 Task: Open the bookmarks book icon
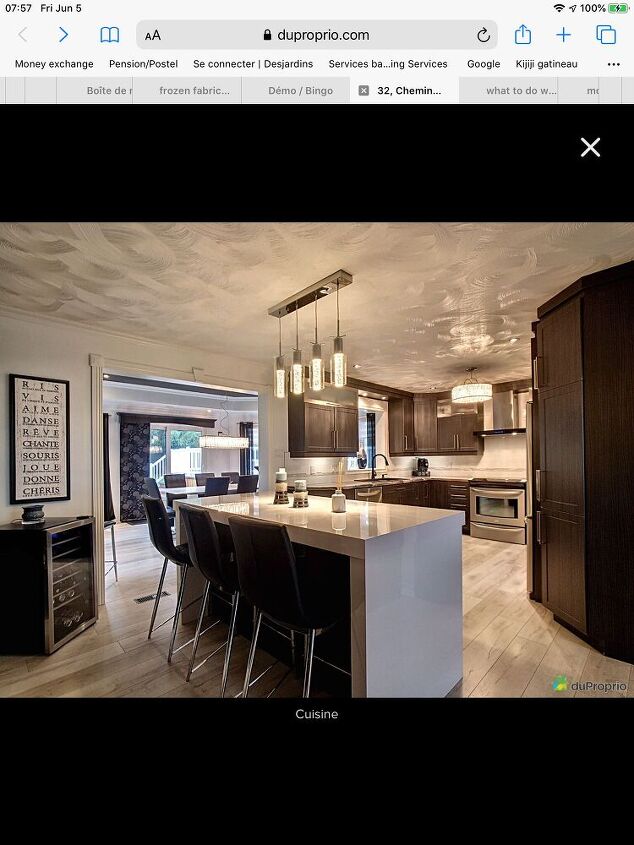point(109,35)
